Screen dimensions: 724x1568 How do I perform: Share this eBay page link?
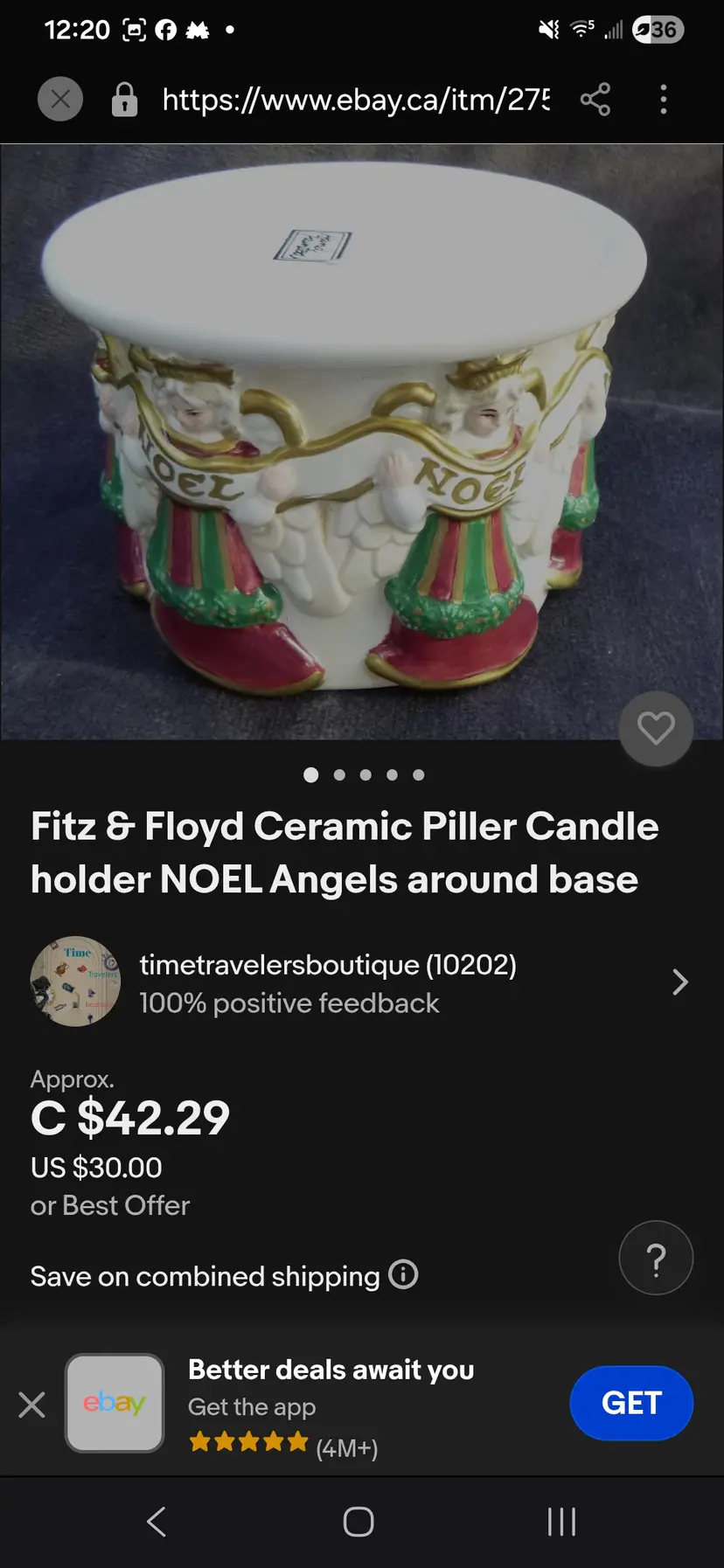click(x=595, y=100)
